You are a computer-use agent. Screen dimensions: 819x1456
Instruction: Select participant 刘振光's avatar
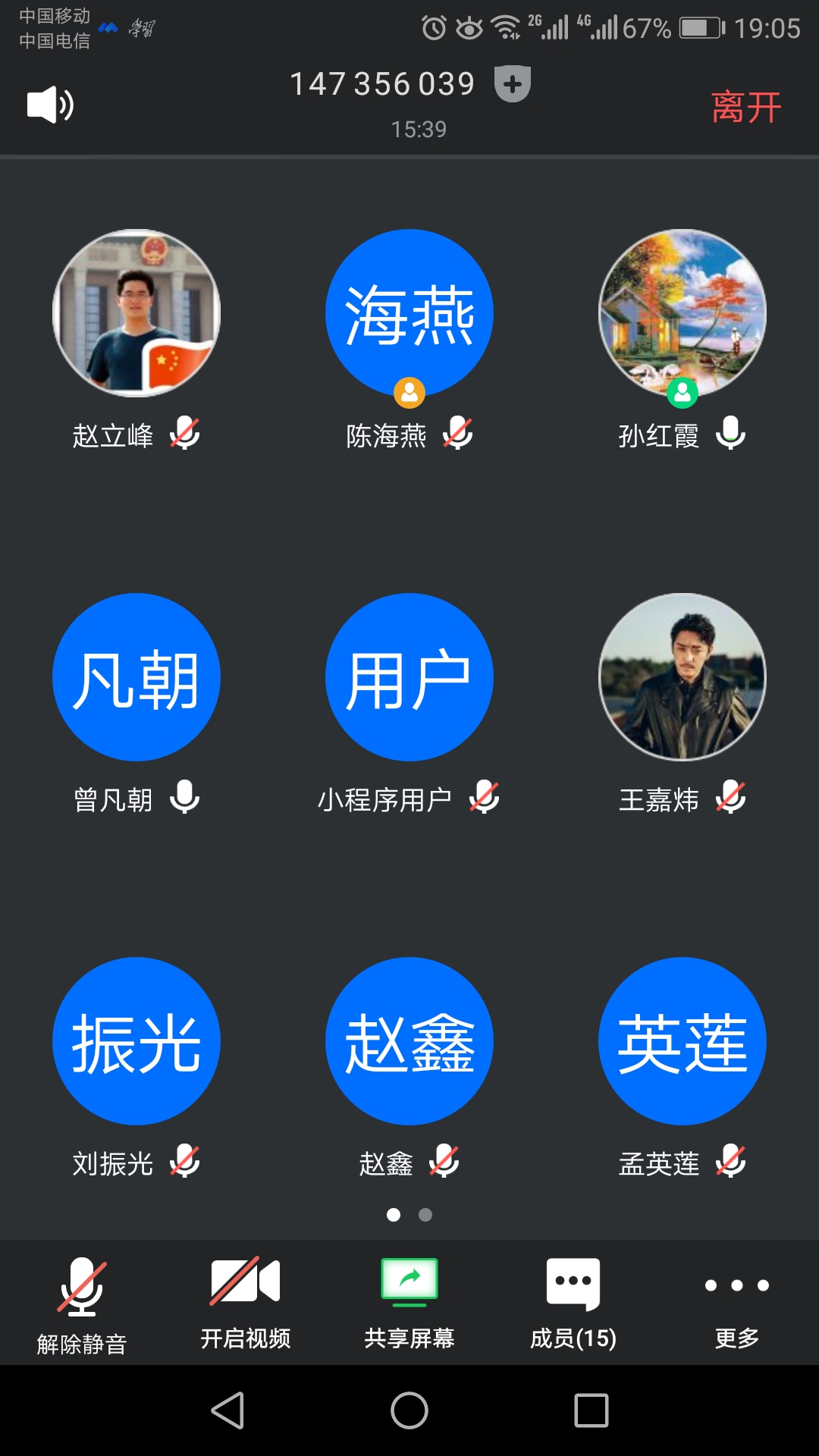pyautogui.click(x=136, y=1041)
